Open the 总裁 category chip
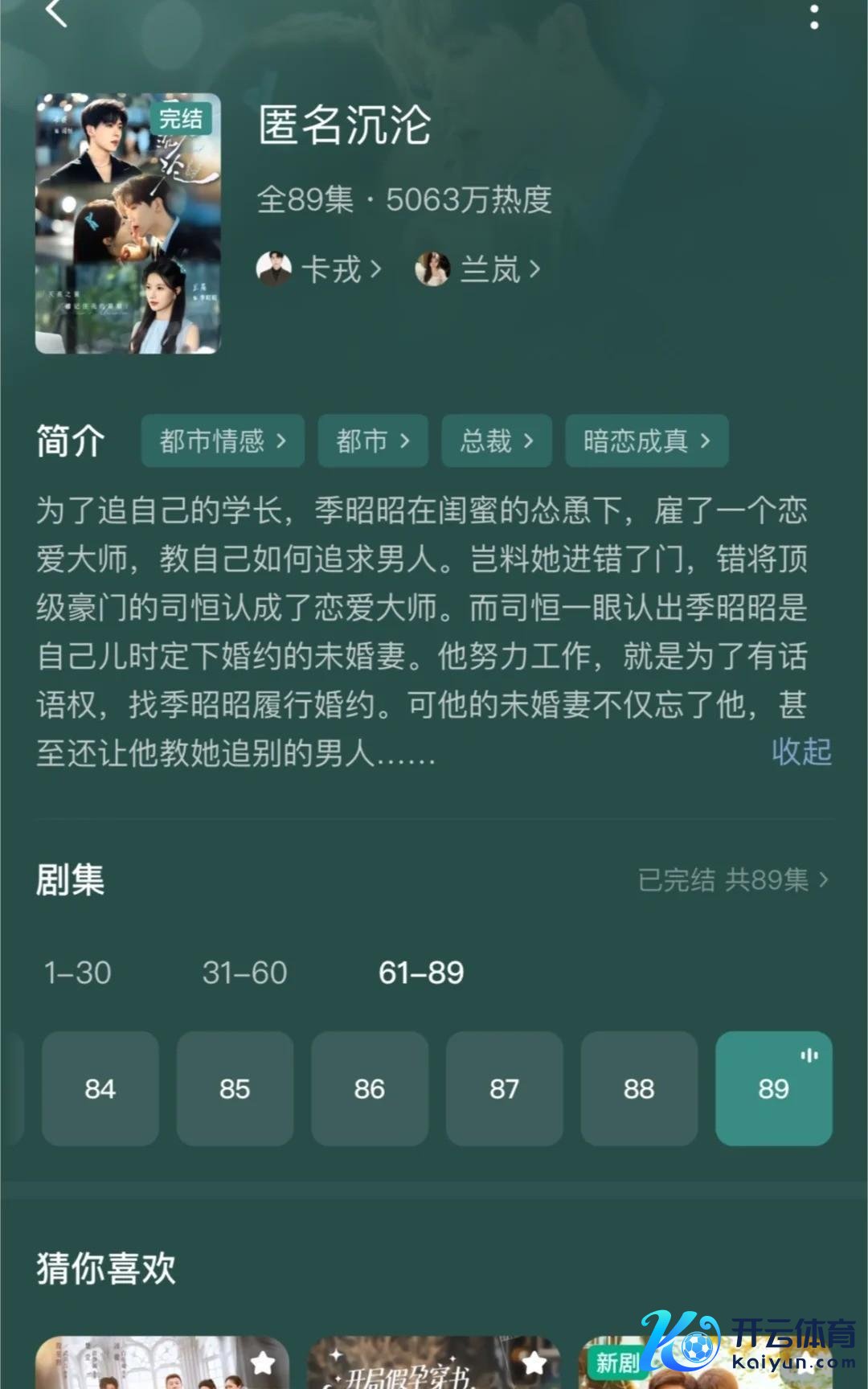Image resolution: width=868 pixels, height=1389 pixels. pos(496,440)
